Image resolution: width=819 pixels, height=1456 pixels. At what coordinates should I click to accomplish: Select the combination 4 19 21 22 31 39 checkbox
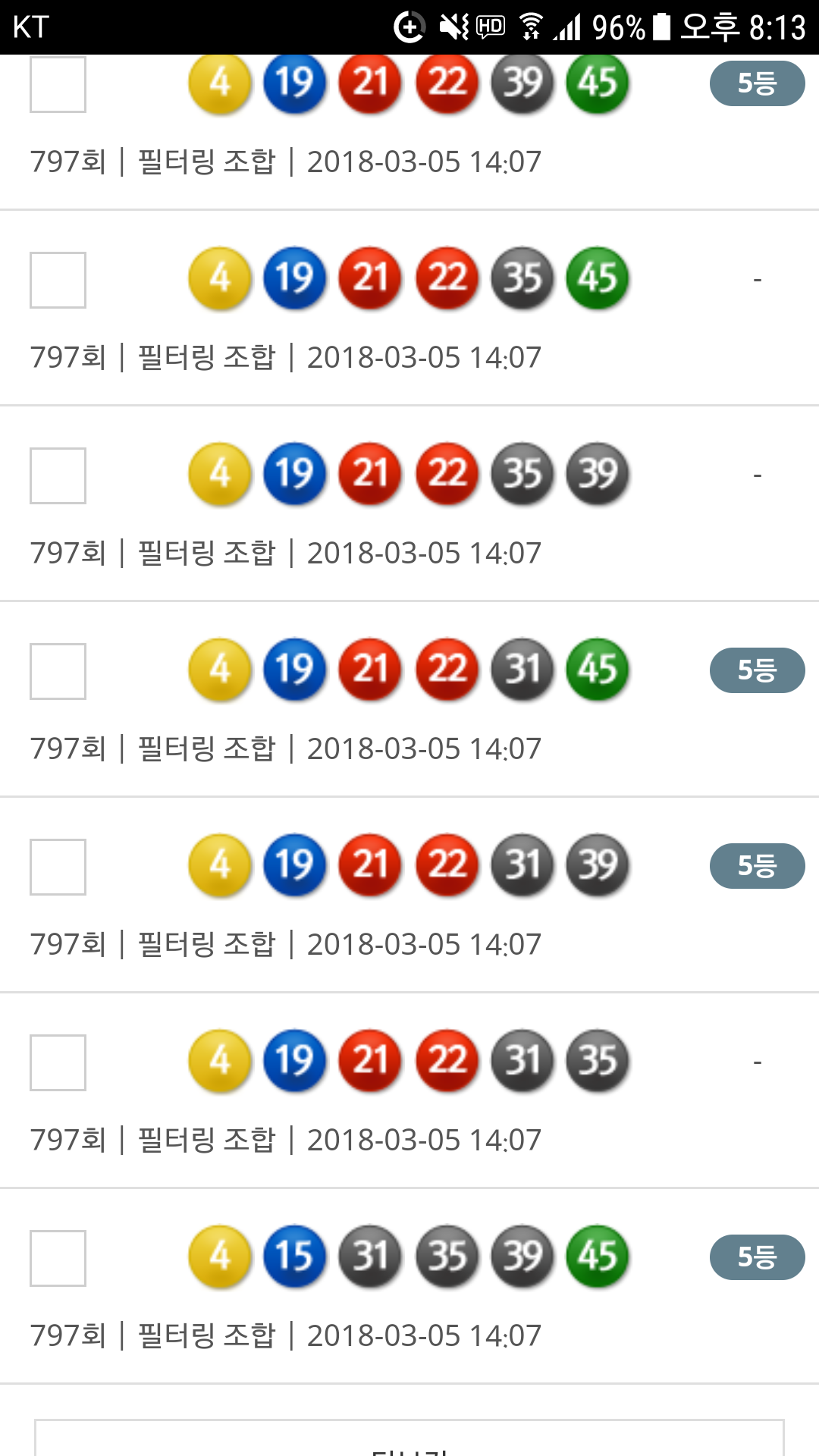pyautogui.click(x=58, y=867)
